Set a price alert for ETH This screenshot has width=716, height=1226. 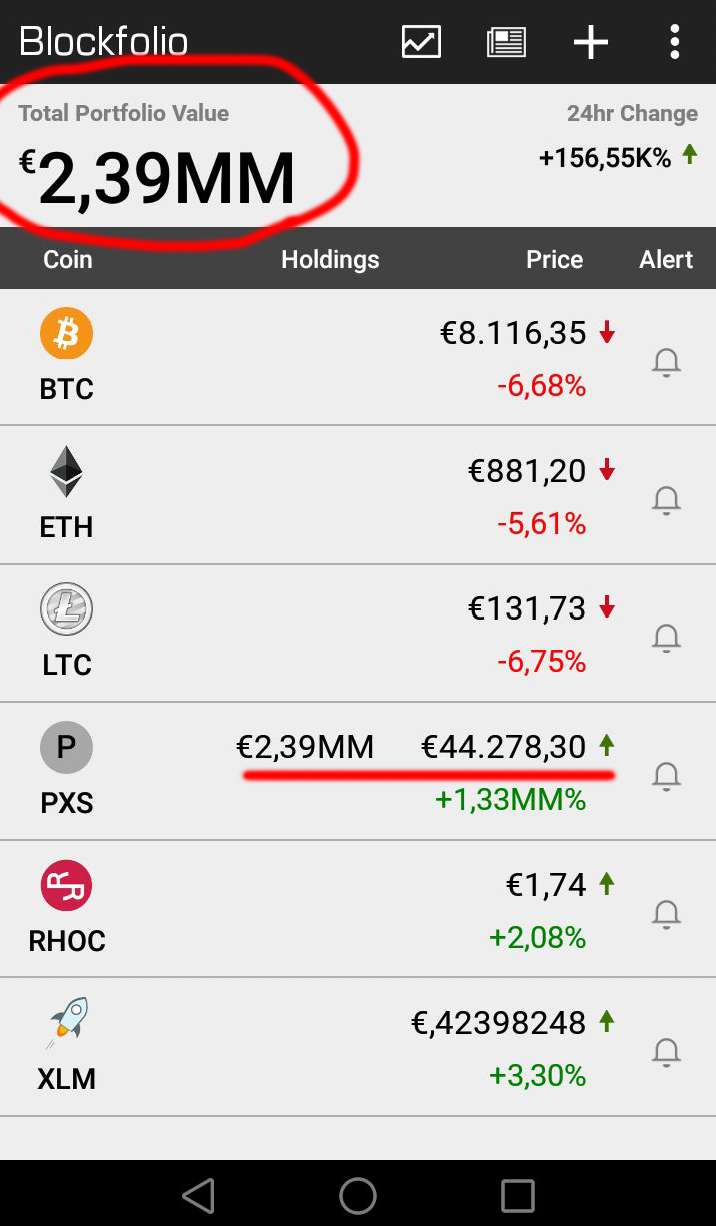(x=666, y=499)
